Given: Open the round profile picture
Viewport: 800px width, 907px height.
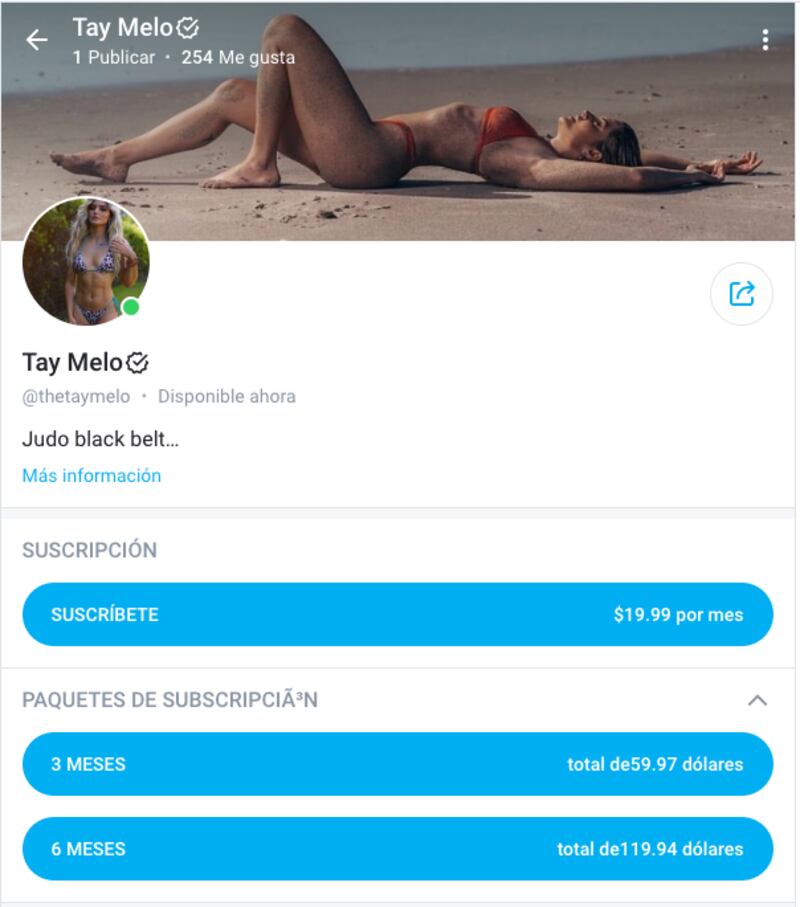Looking at the screenshot, I should (86, 261).
